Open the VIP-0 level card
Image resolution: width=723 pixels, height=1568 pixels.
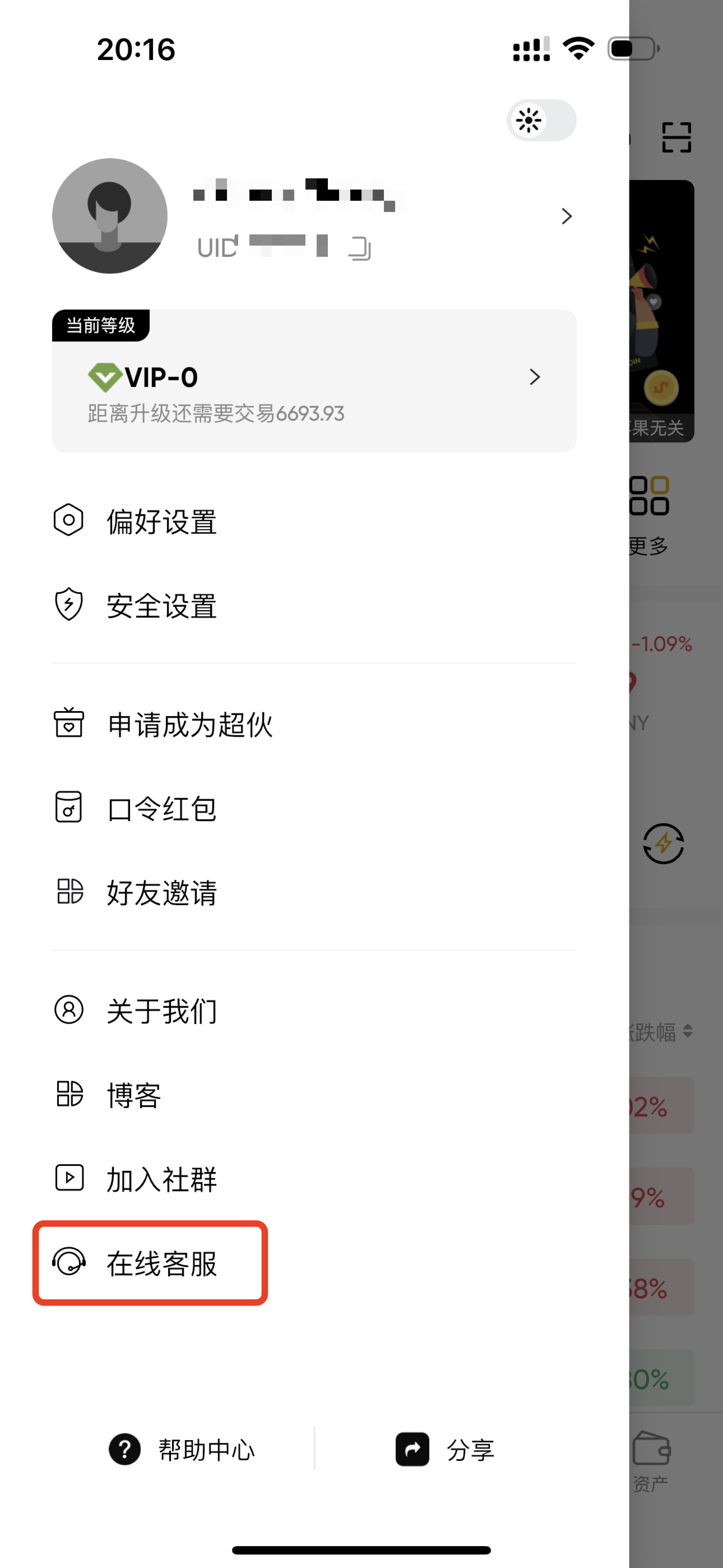point(314,381)
